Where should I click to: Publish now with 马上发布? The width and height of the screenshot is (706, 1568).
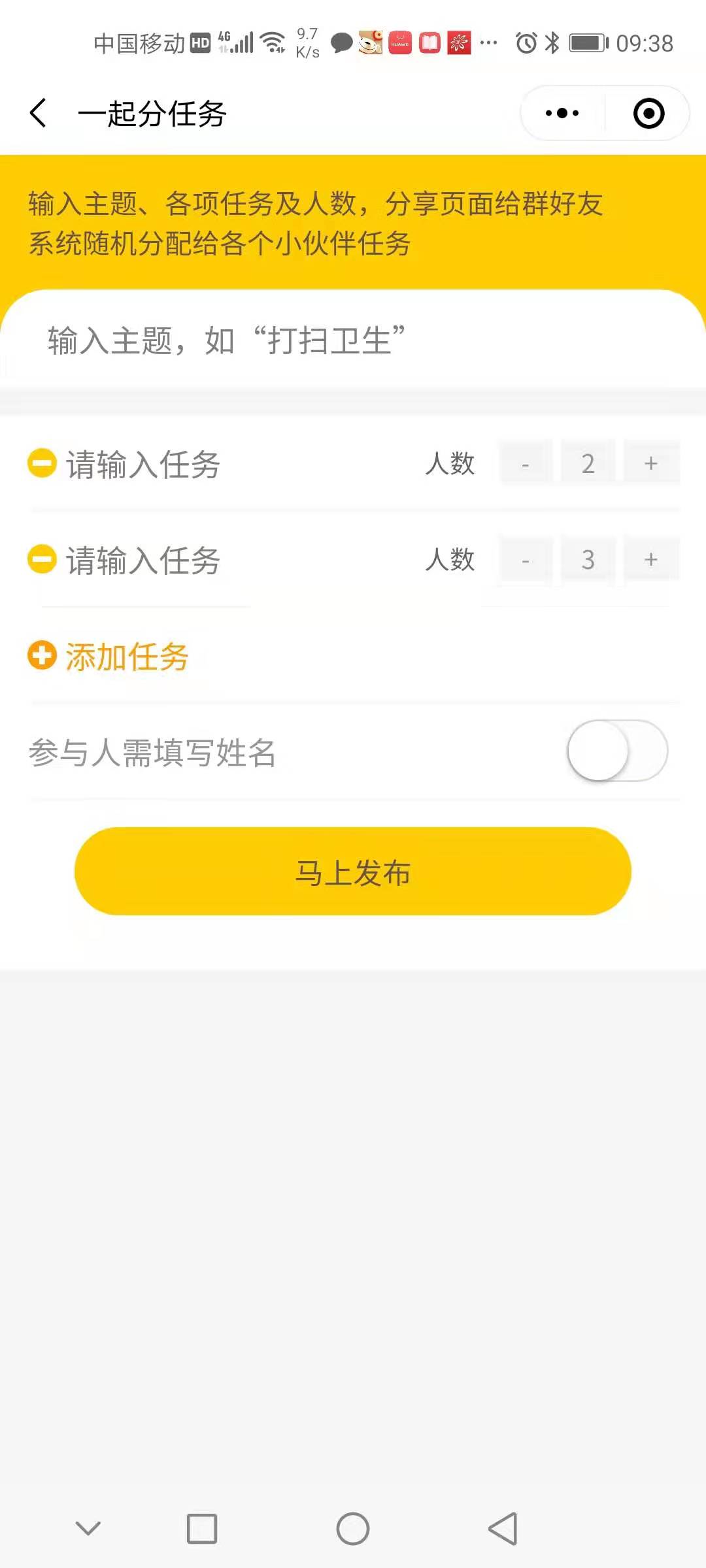pyautogui.click(x=353, y=872)
